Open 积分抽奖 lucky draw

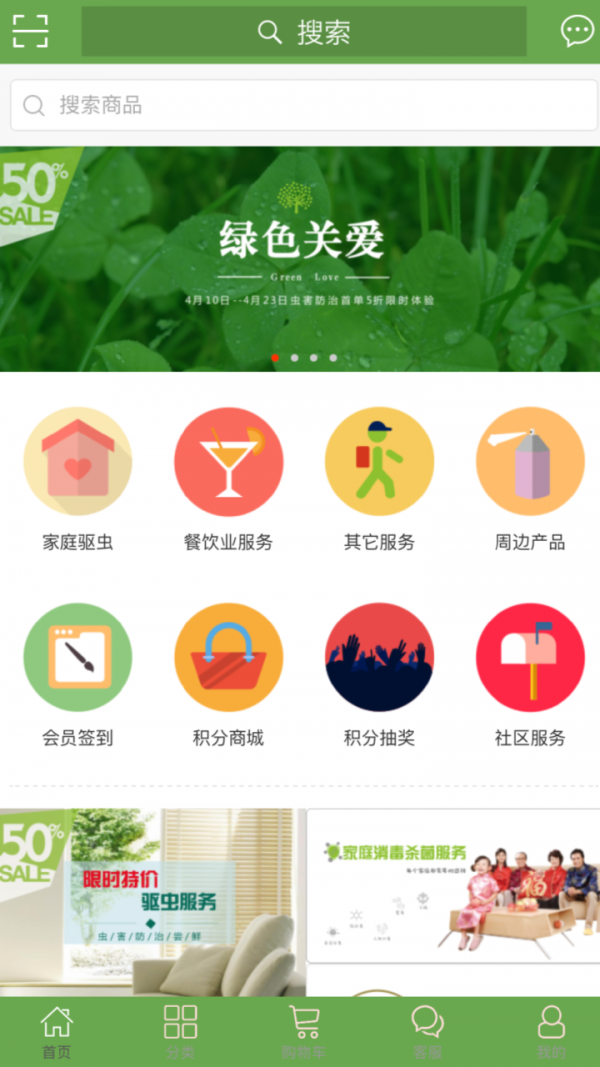pyautogui.click(x=379, y=675)
